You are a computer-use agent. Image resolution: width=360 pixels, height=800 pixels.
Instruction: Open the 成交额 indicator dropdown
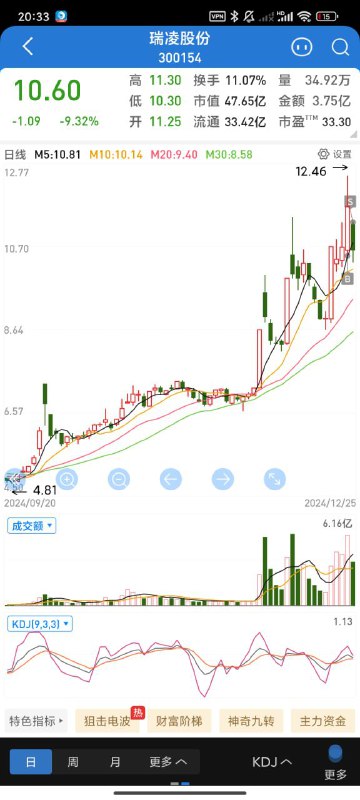point(32,526)
